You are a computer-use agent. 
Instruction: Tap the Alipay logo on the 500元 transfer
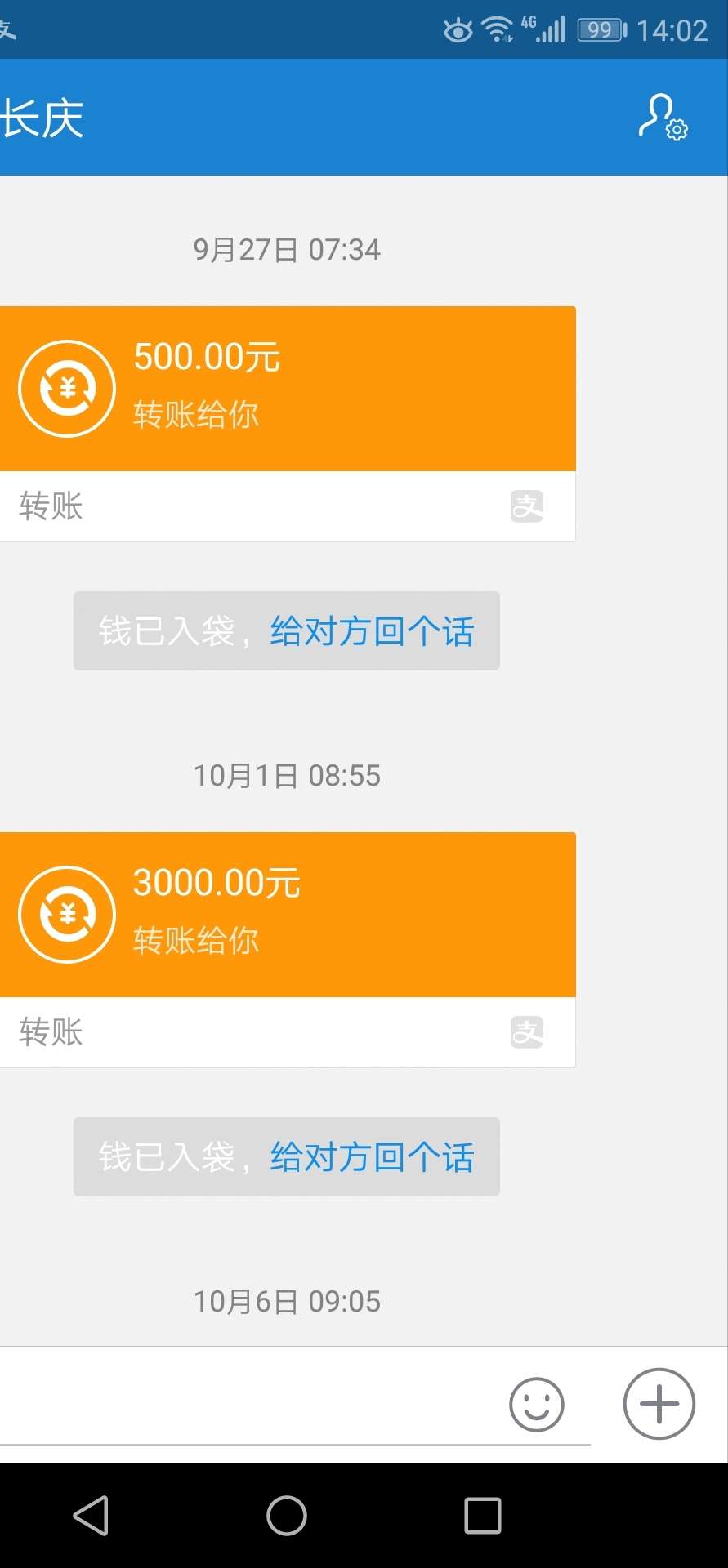point(529,506)
